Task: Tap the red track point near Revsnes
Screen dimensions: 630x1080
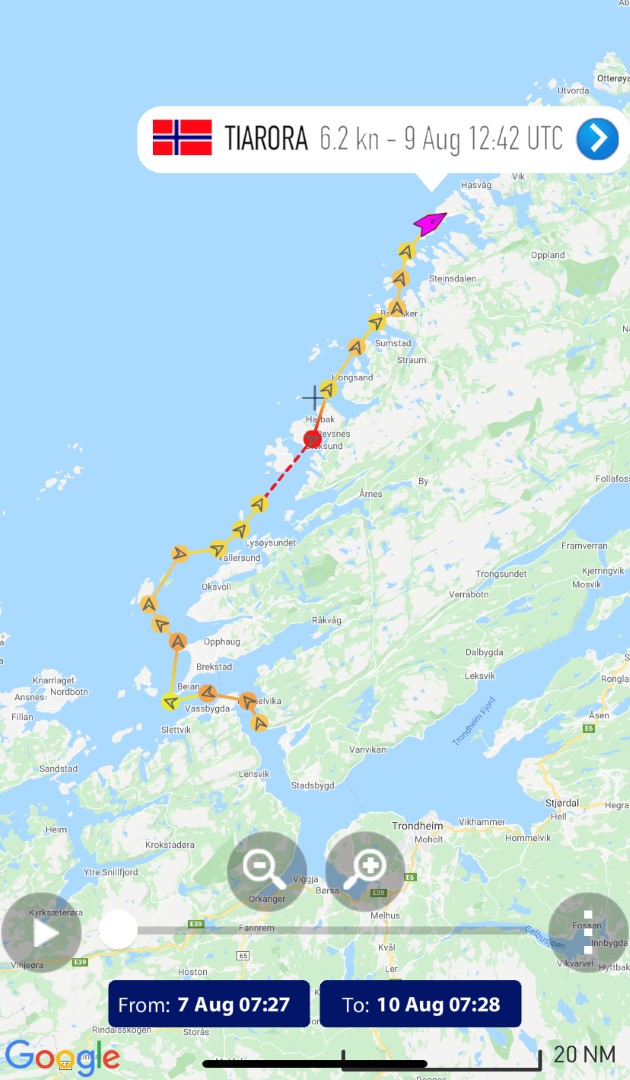Action: tap(312, 438)
